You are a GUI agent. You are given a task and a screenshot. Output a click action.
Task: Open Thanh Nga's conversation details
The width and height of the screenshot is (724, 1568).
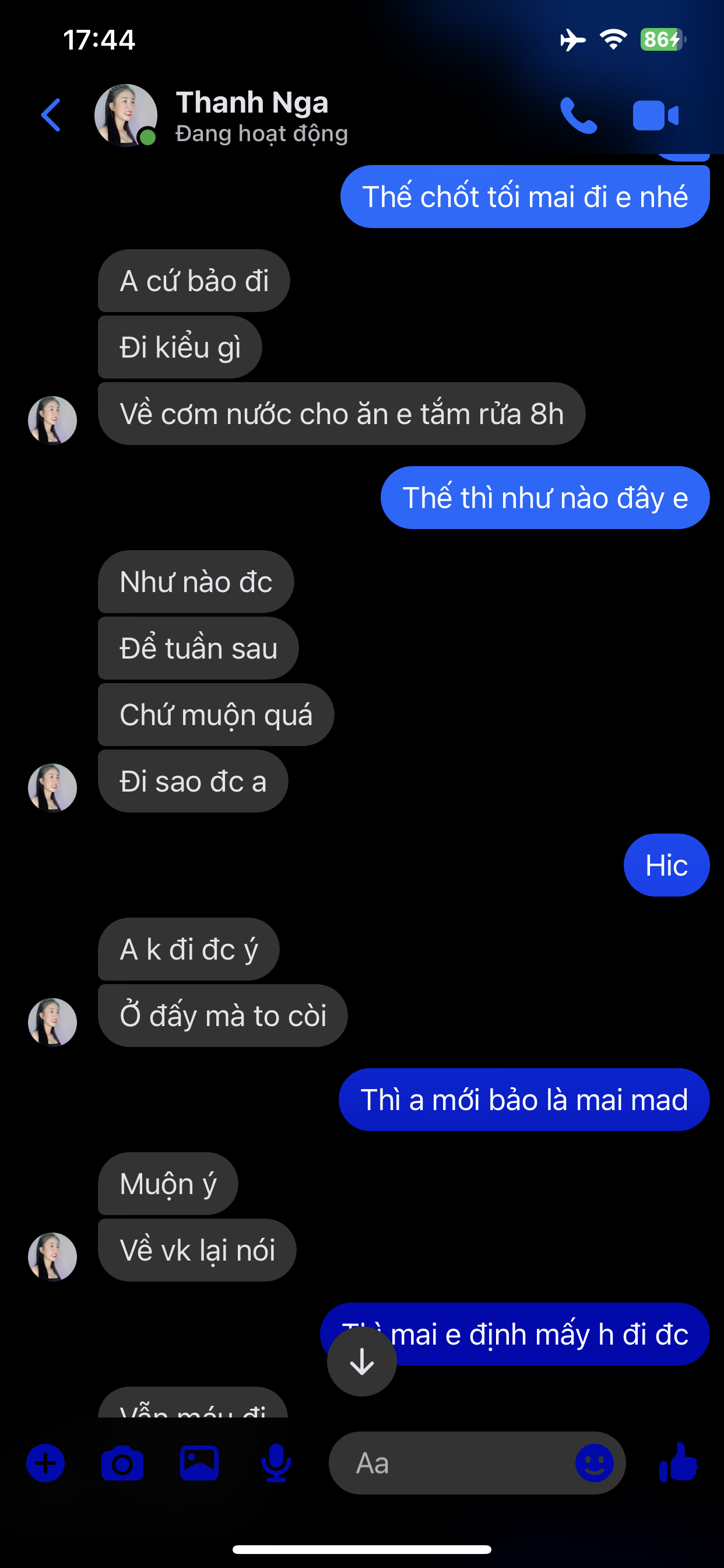click(251, 116)
